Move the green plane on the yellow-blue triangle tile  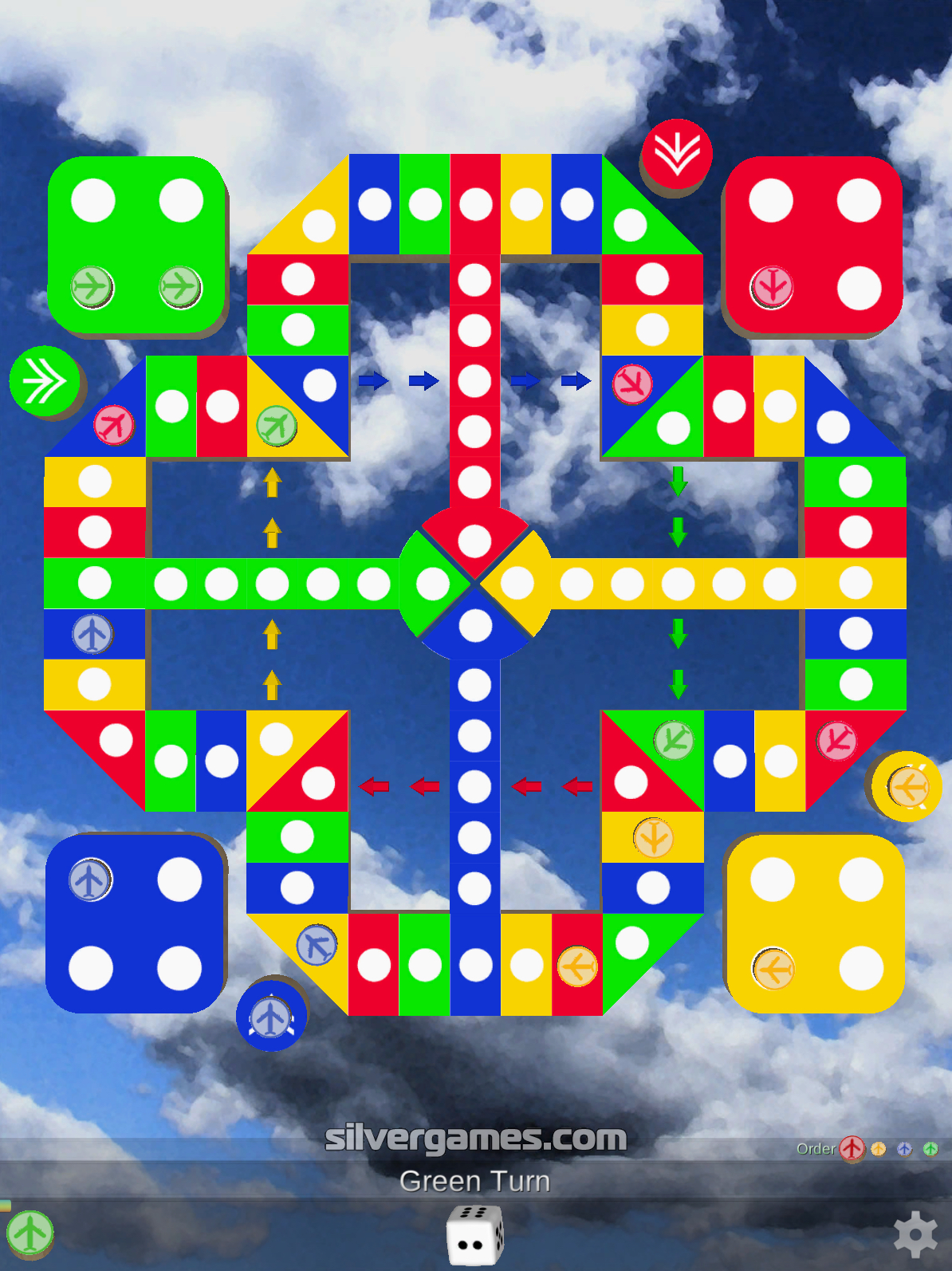(x=276, y=426)
